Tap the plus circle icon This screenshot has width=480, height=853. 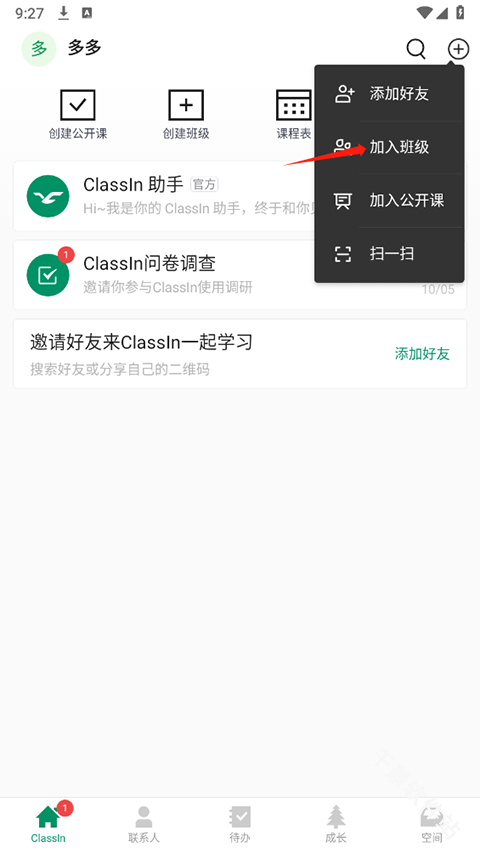pyautogui.click(x=458, y=48)
